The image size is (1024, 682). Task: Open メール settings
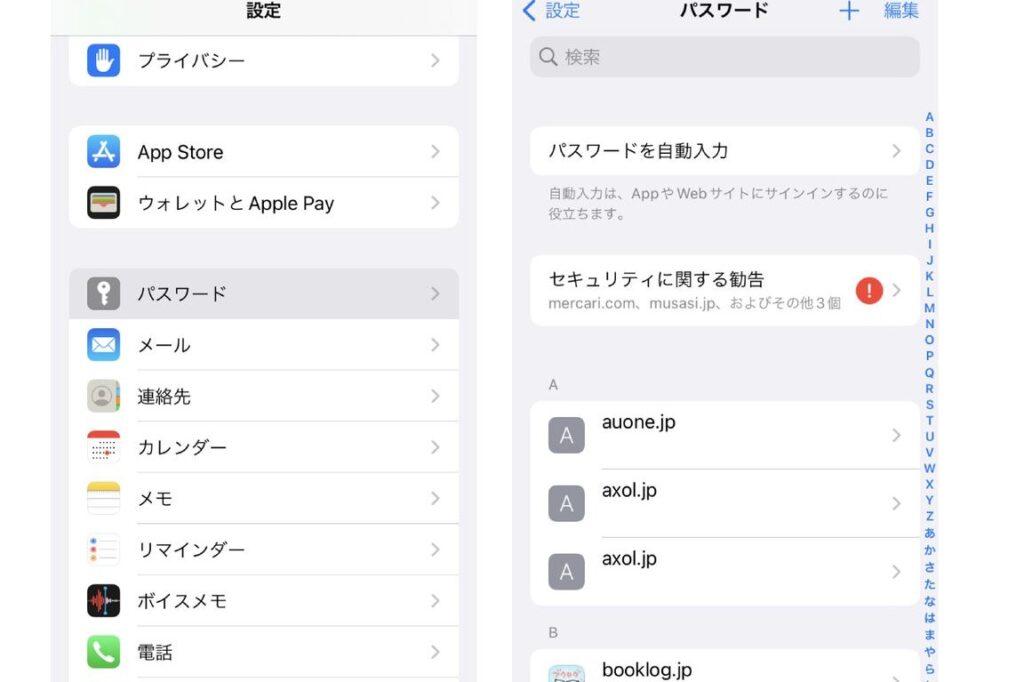pyautogui.click(x=263, y=345)
